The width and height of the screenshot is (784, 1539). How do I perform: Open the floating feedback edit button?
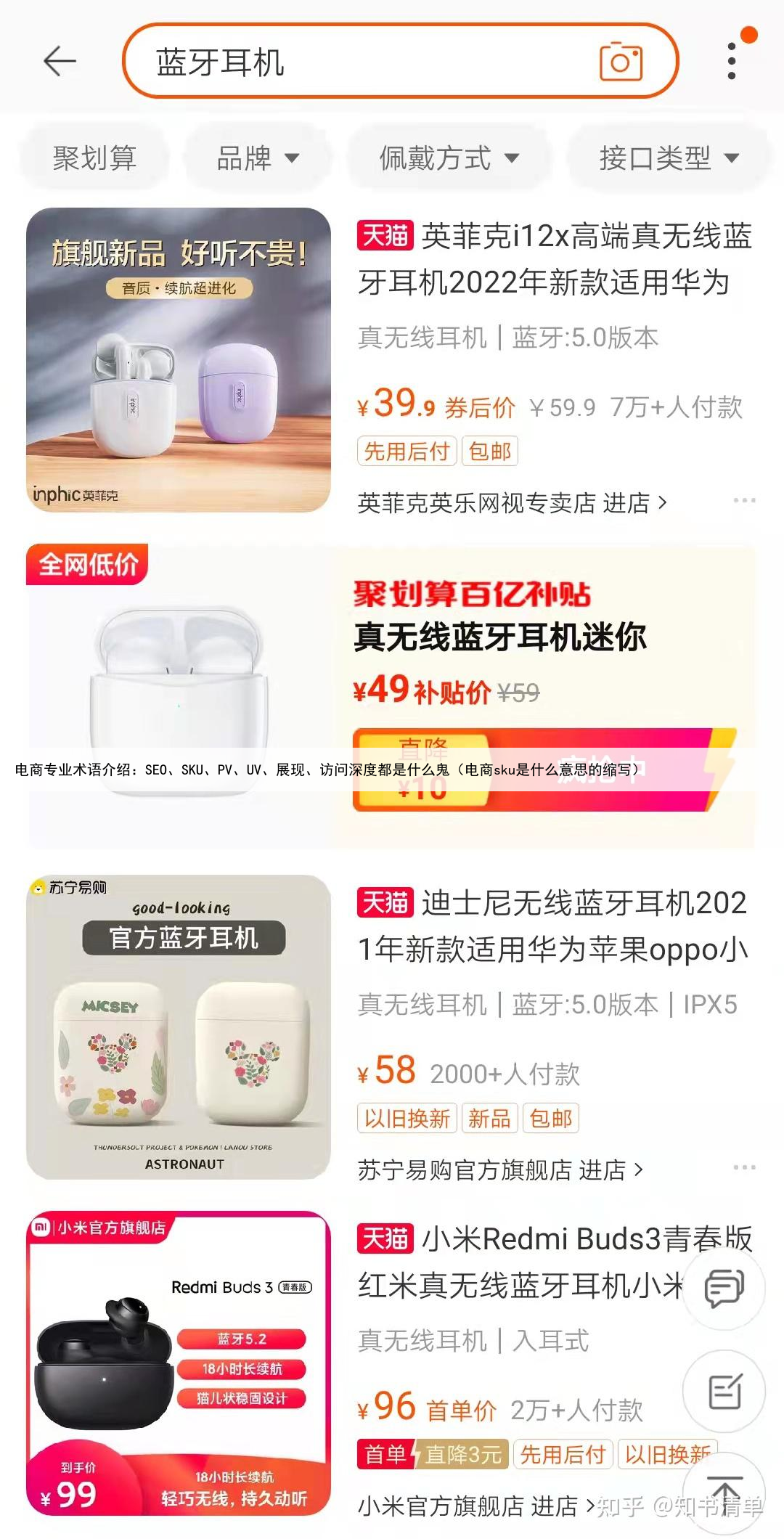click(724, 1392)
